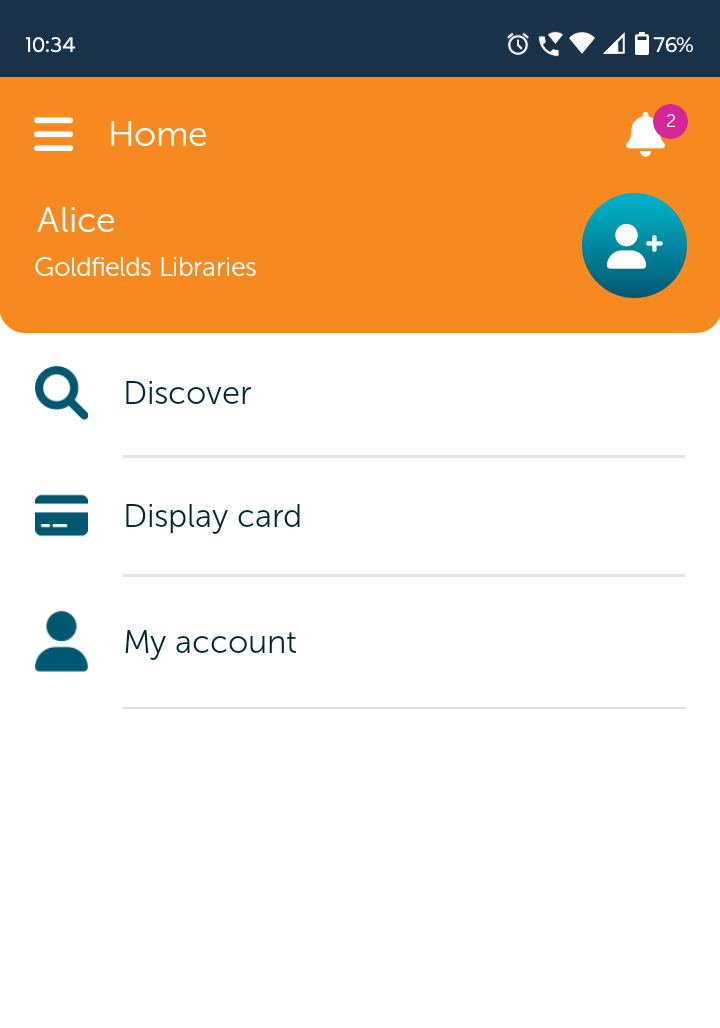This screenshot has height=1028, width=720.
Task: Open the My account section
Action: pyautogui.click(x=210, y=641)
